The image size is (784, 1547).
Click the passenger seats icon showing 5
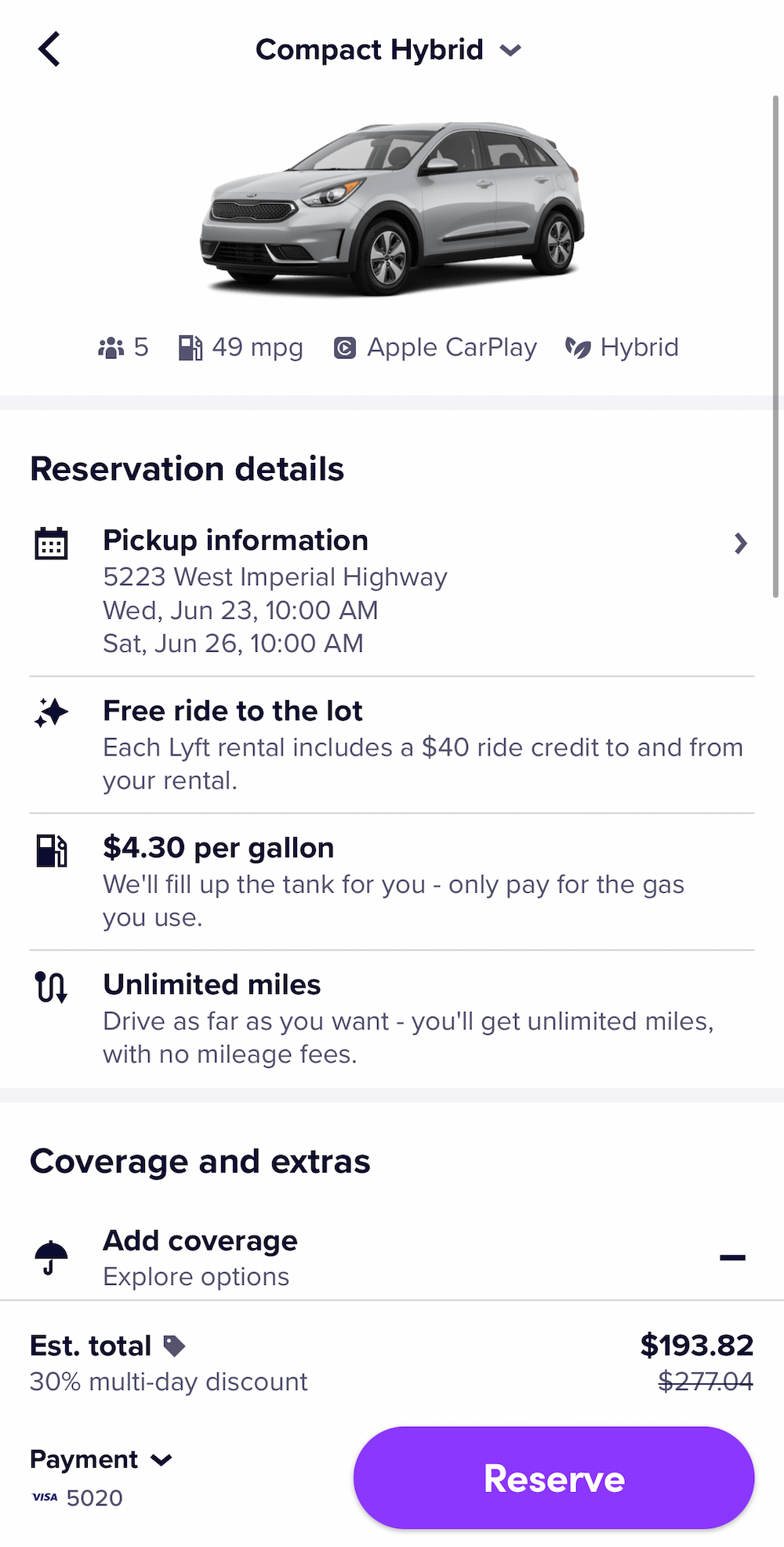113,347
